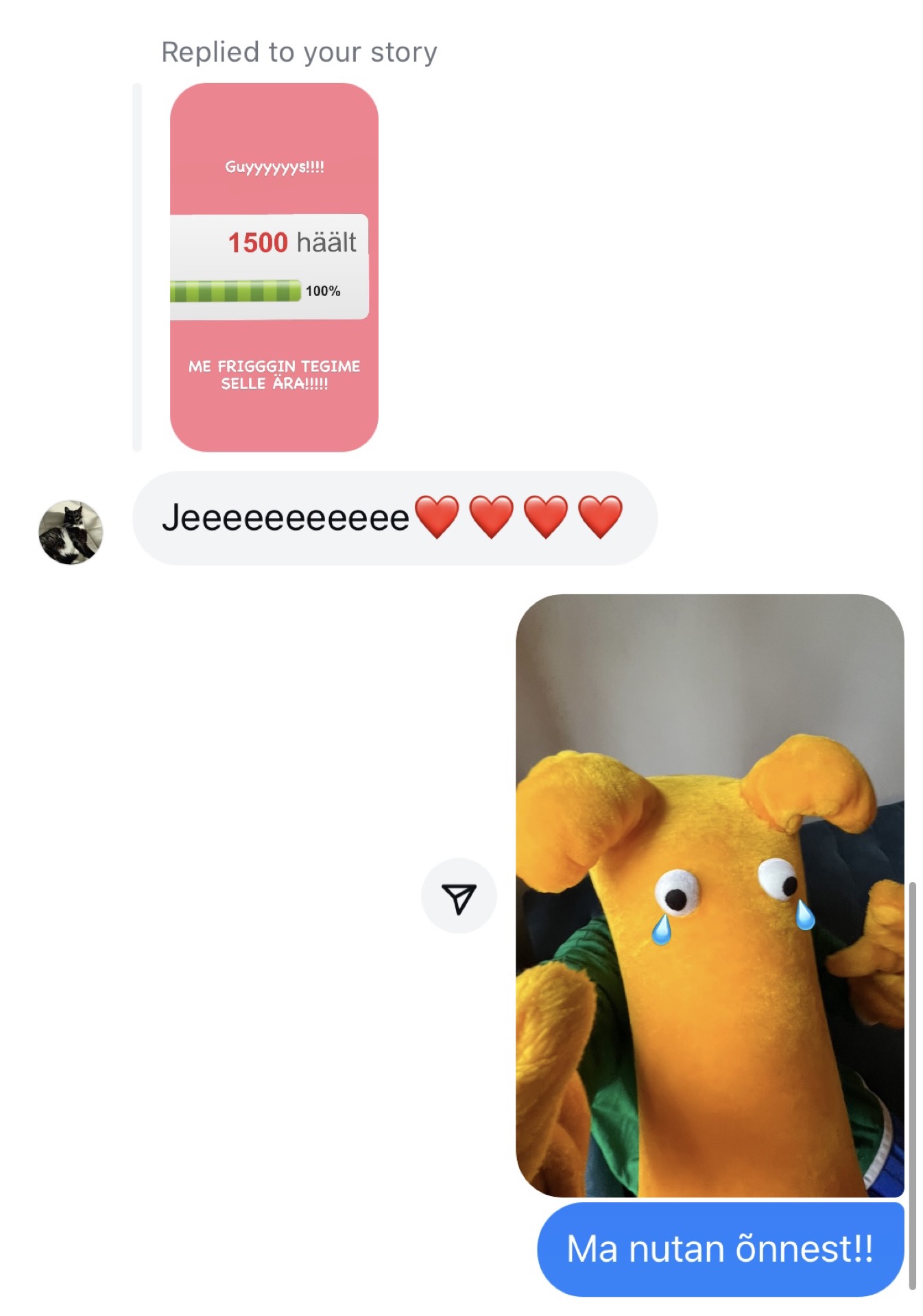Screen dimensions: 923x1316
Task: Open the sender's cat profile picture
Action: tap(71, 532)
